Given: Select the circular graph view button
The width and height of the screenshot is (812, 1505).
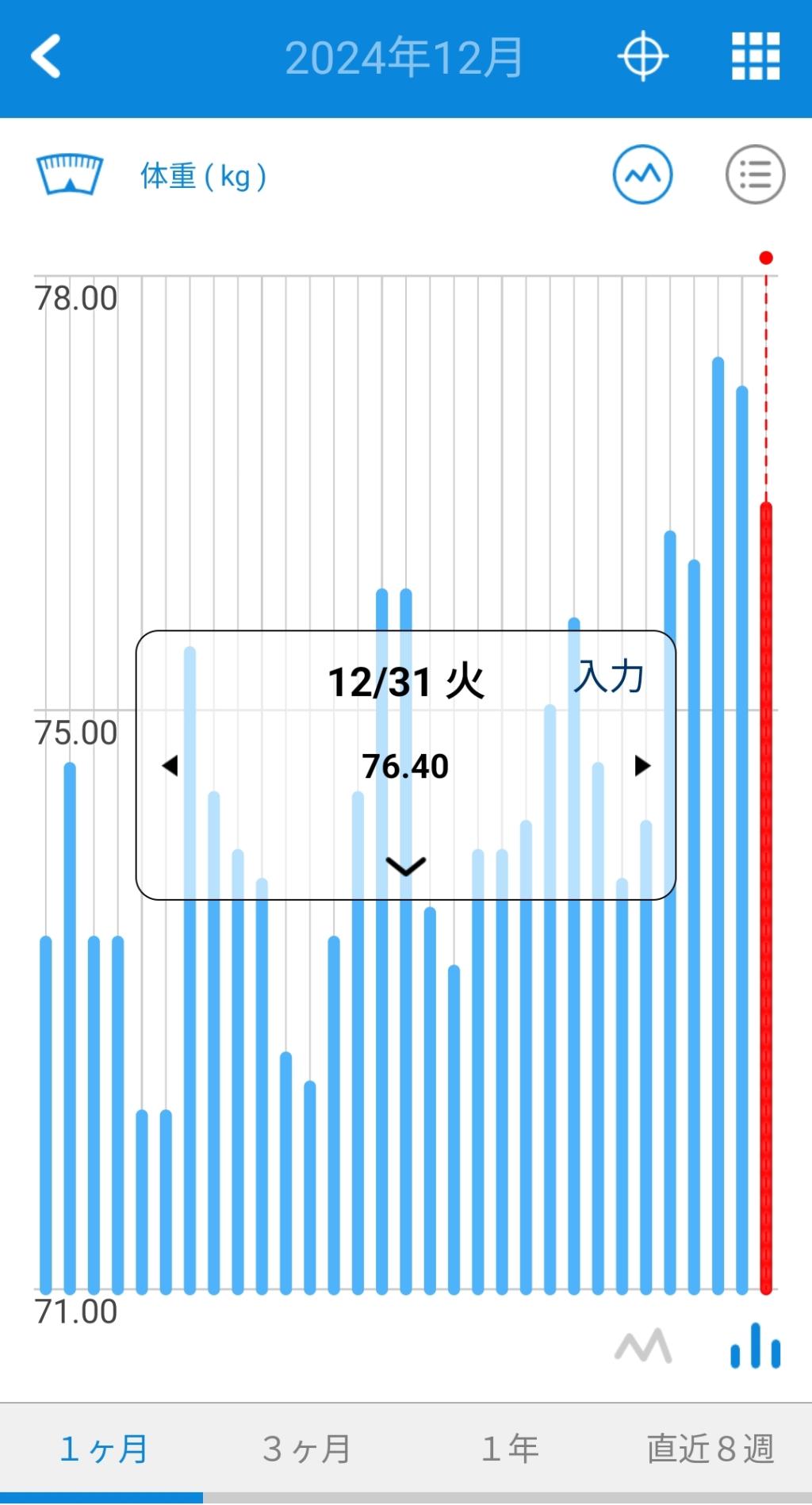Looking at the screenshot, I should [x=642, y=174].
